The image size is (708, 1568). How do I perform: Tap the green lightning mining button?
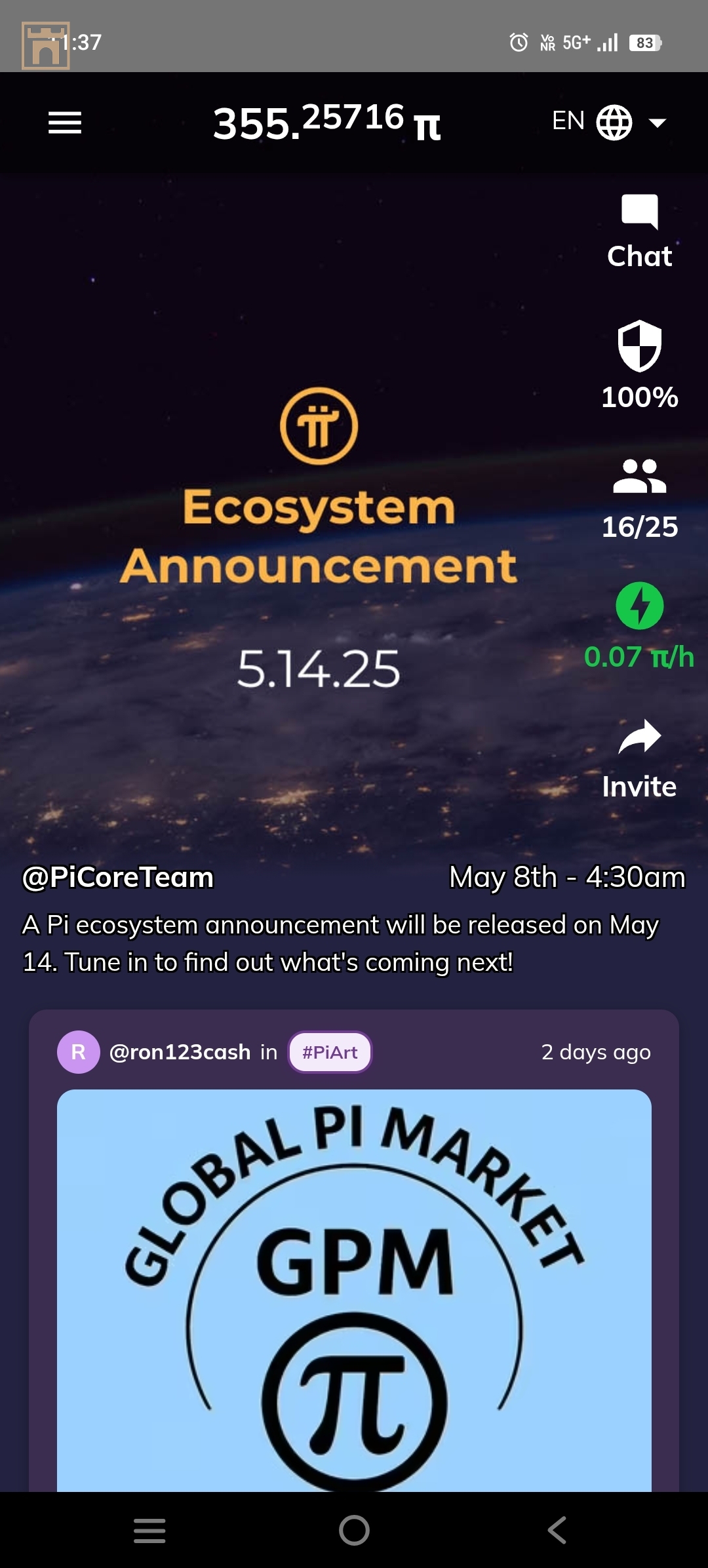[639, 606]
